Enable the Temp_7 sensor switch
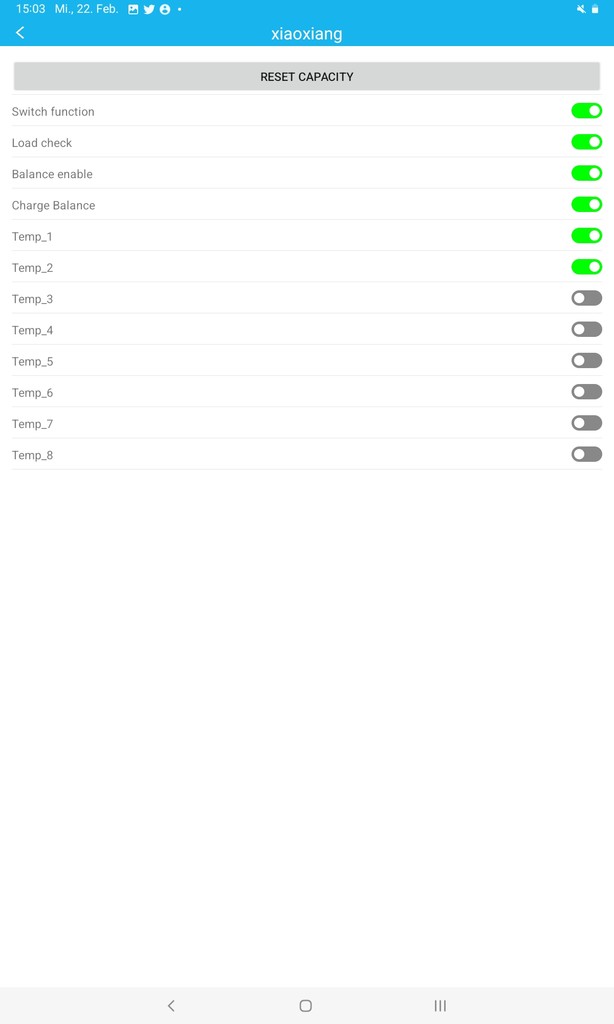 586,423
